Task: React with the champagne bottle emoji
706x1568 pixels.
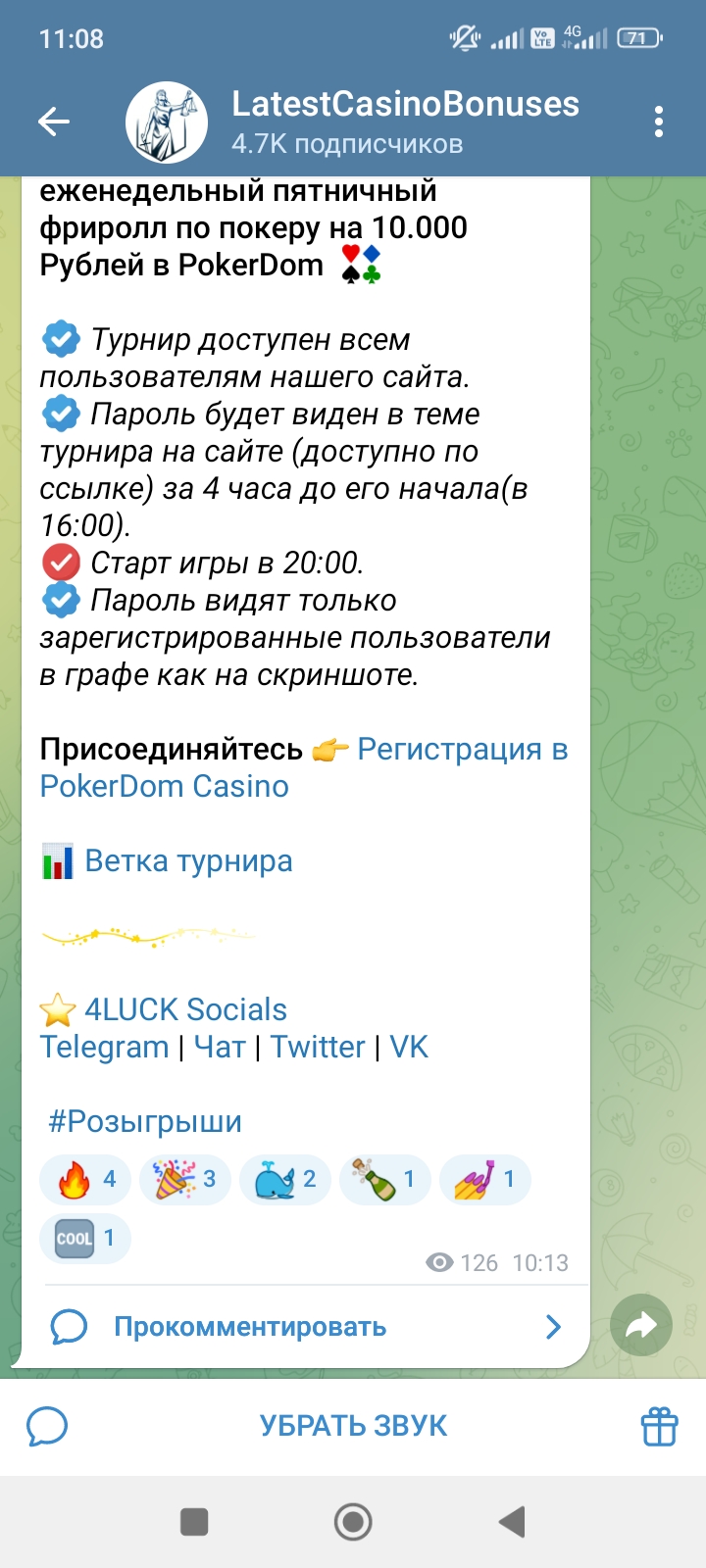Action: (x=385, y=1179)
